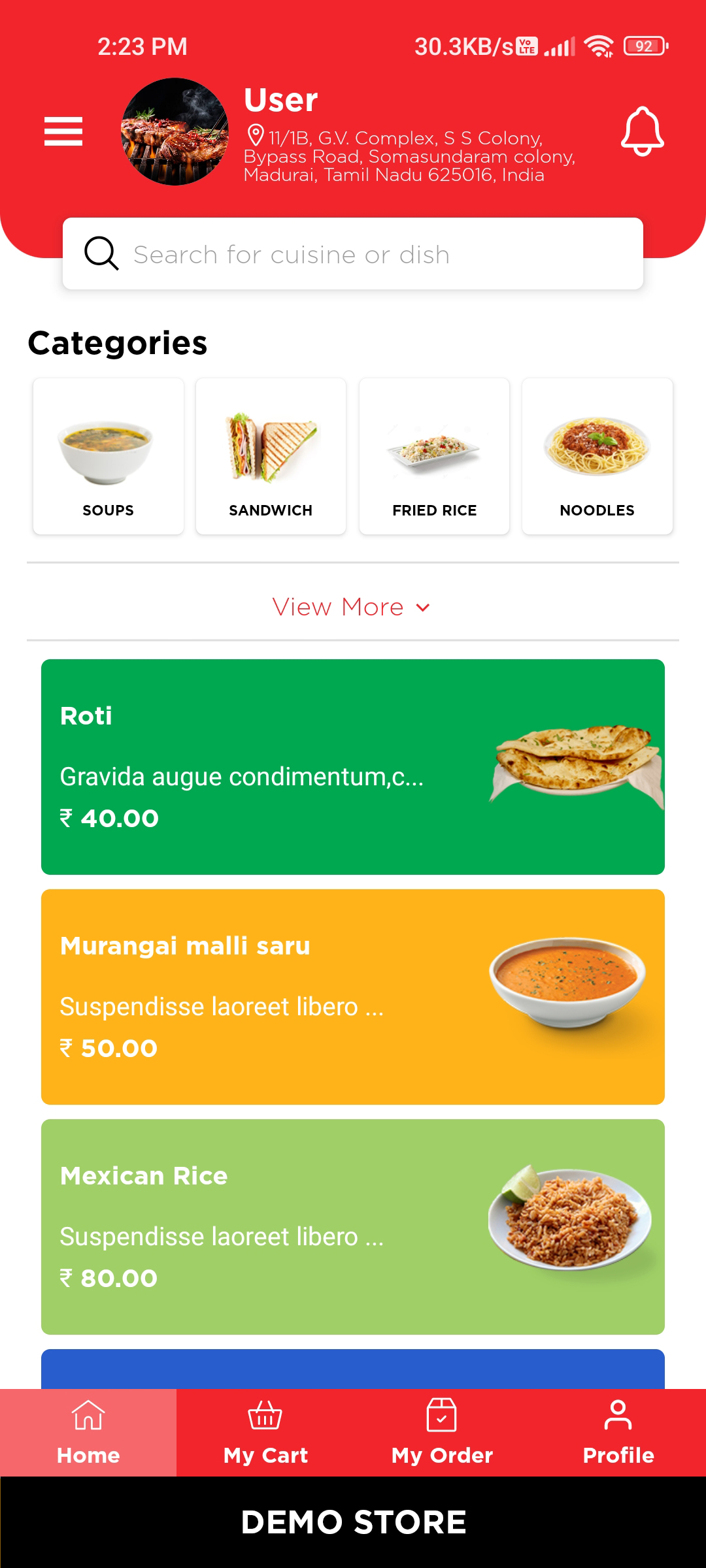Screen dimensions: 706x1568
Task: Focus the cuisine or dish search box
Action: [x=353, y=254]
